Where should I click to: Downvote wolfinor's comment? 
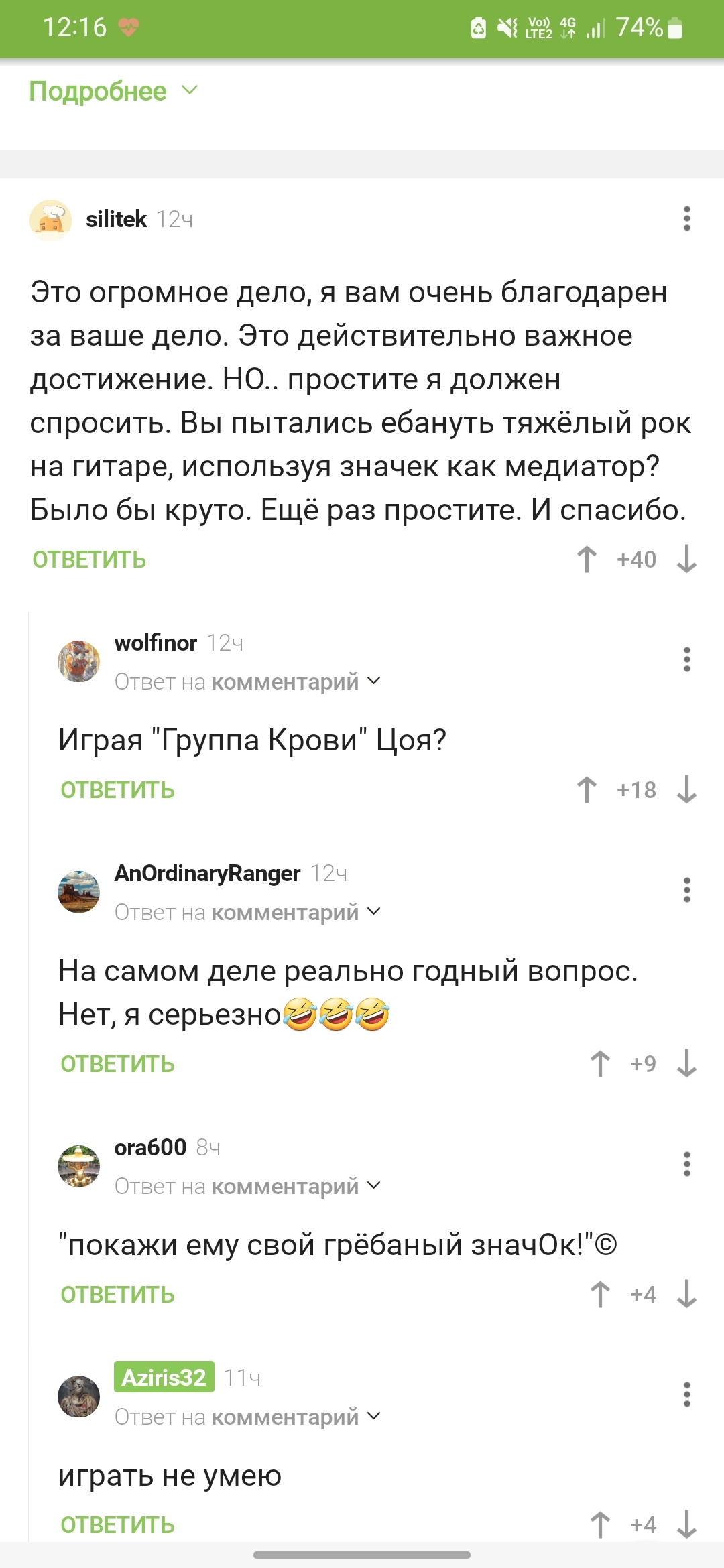686,790
